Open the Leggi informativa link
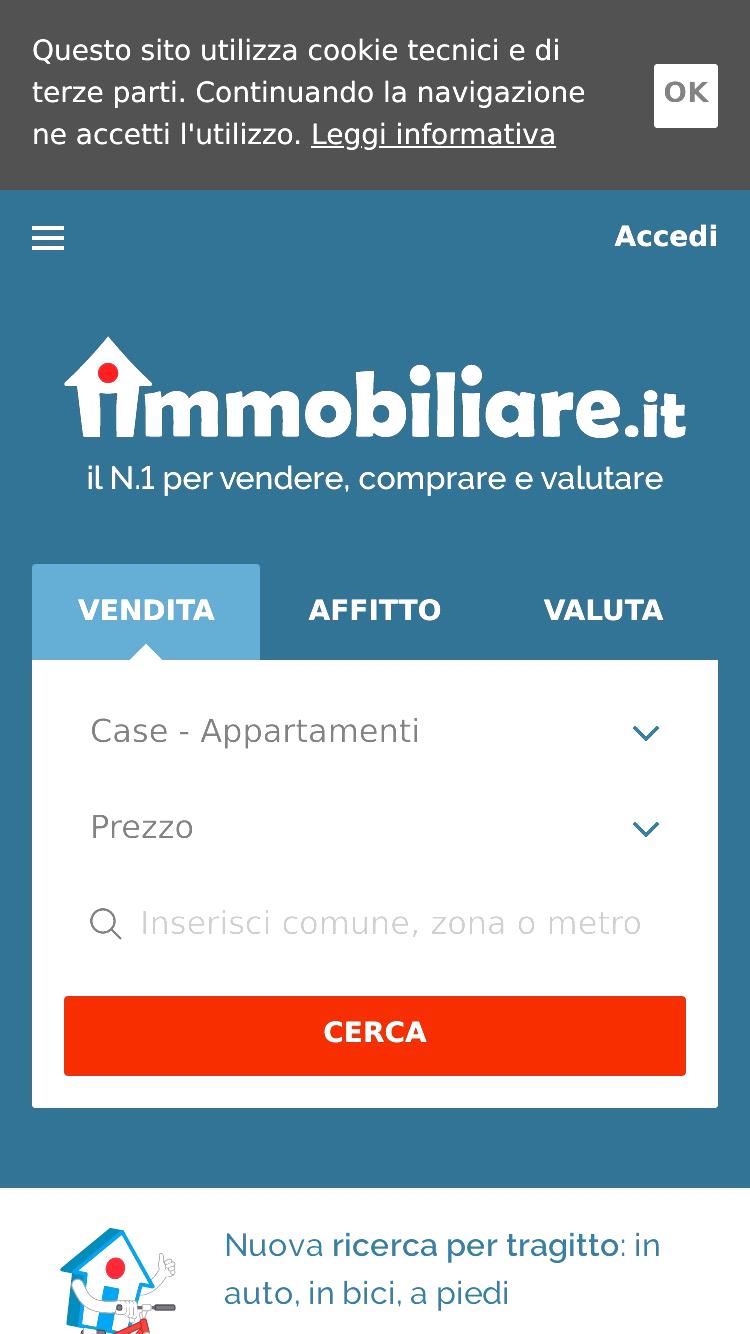 (433, 134)
